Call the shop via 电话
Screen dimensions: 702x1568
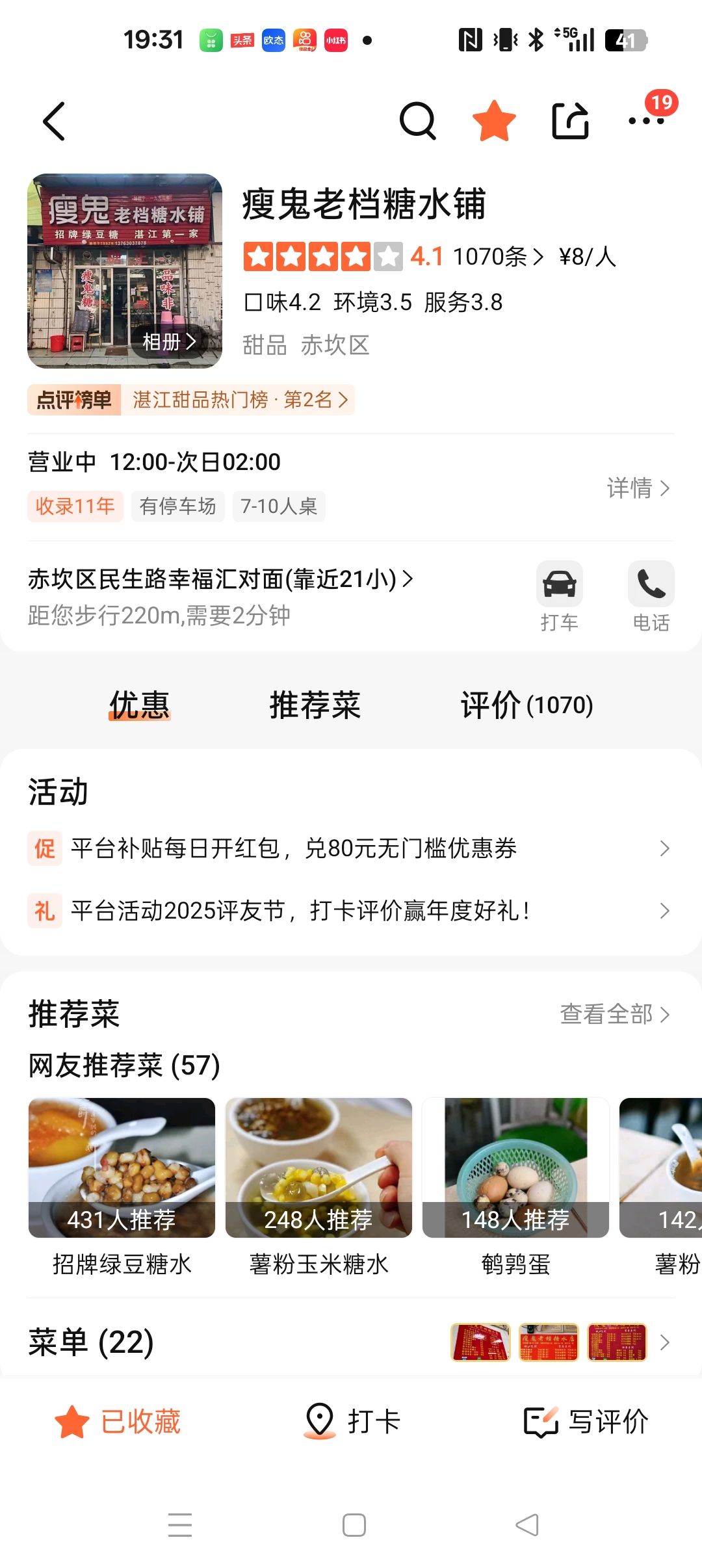pyautogui.click(x=651, y=596)
